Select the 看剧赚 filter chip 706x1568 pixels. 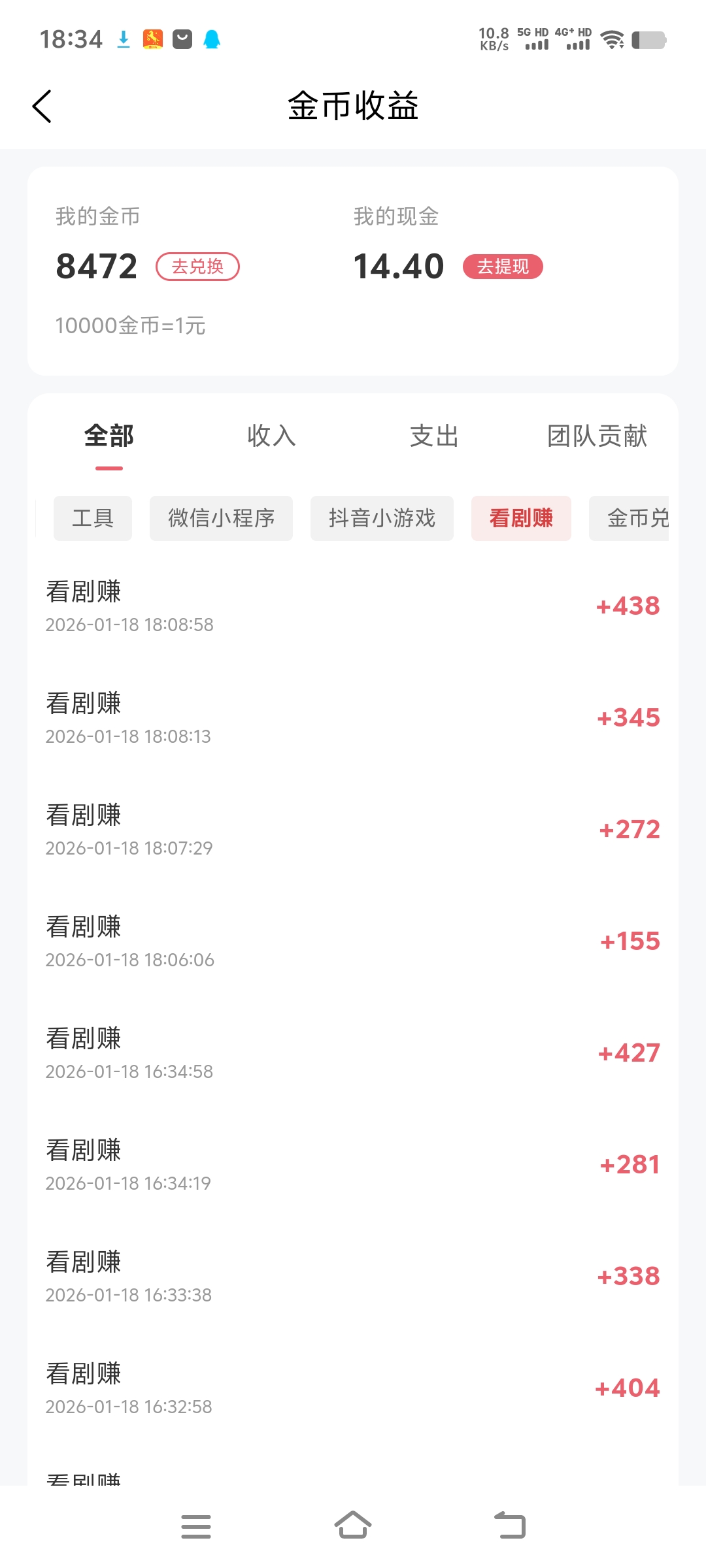(521, 518)
